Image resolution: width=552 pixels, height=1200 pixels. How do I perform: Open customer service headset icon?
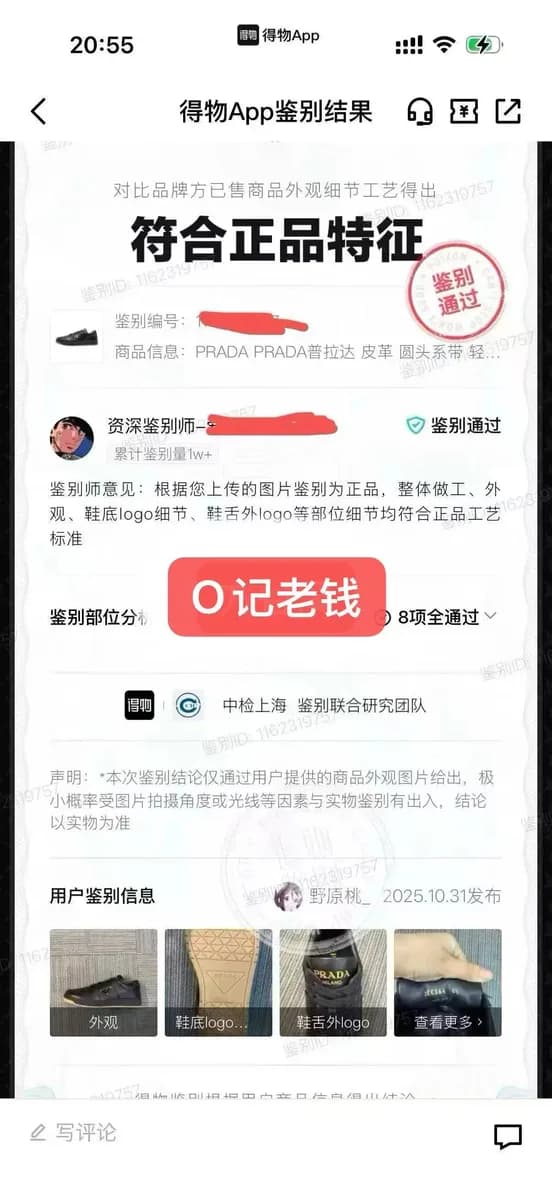point(420,111)
